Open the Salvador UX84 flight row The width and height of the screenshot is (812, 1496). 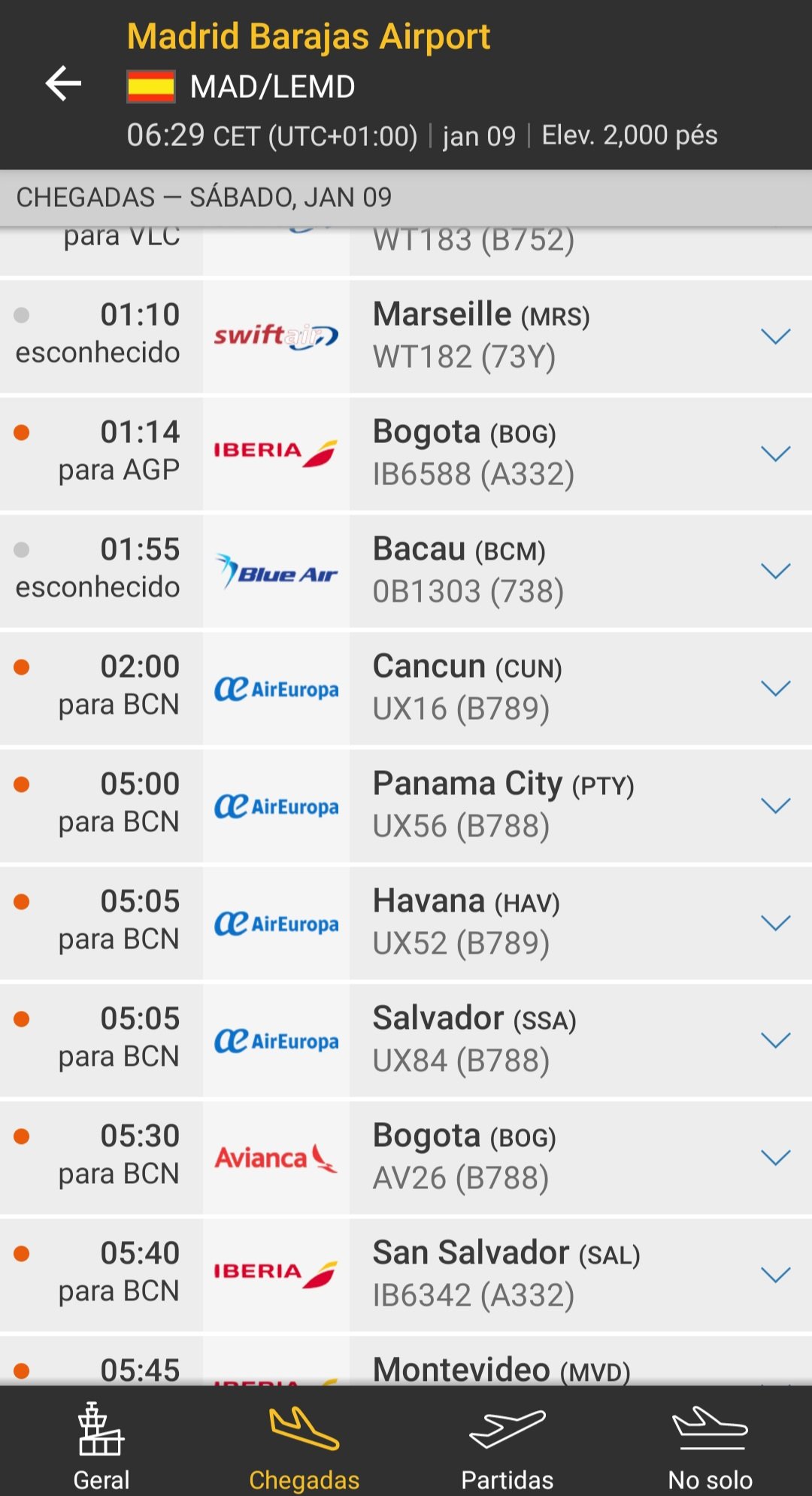406,1040
